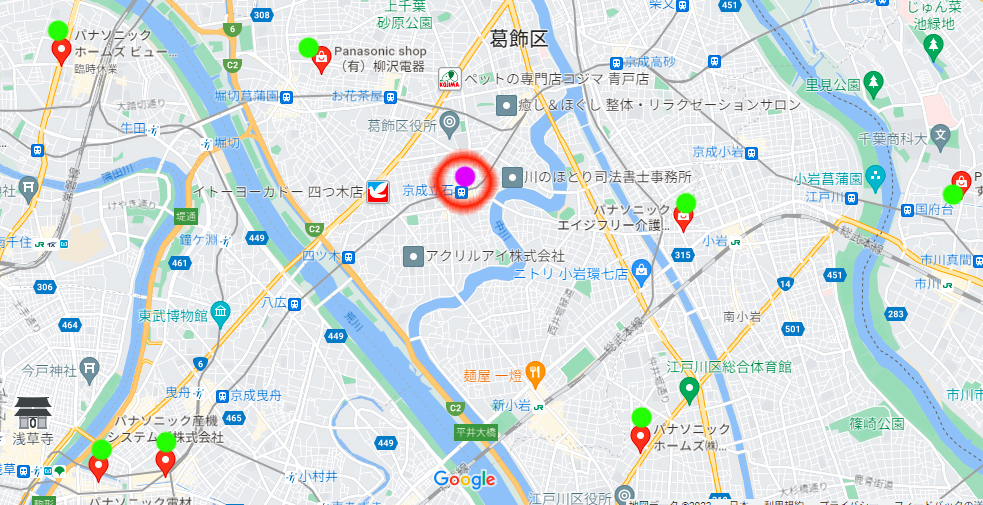Select the パナソニック エイジフリー介護 pin
This screenshot has width=983, height=505.
[x=684, y=220]
